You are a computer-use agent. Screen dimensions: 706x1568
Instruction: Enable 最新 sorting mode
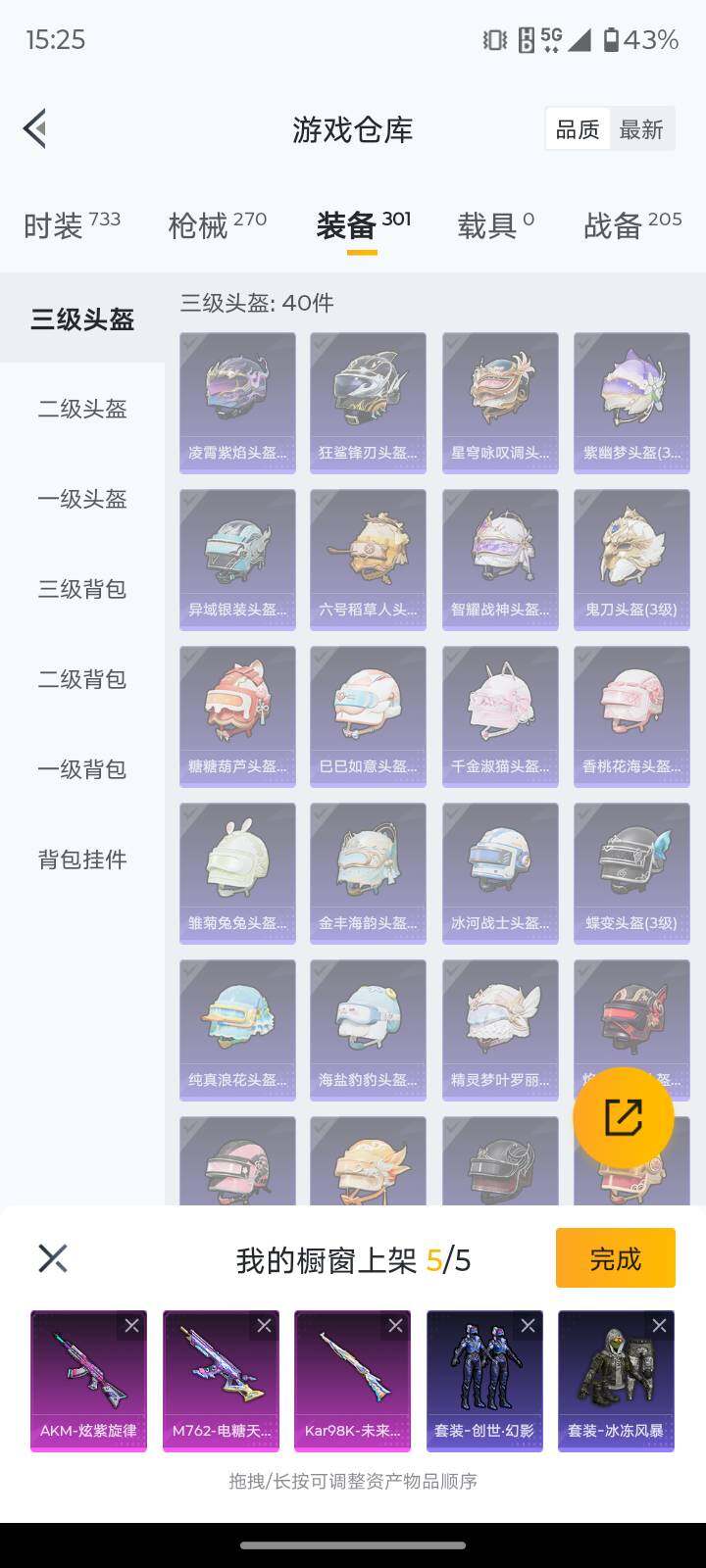(642, 128)
